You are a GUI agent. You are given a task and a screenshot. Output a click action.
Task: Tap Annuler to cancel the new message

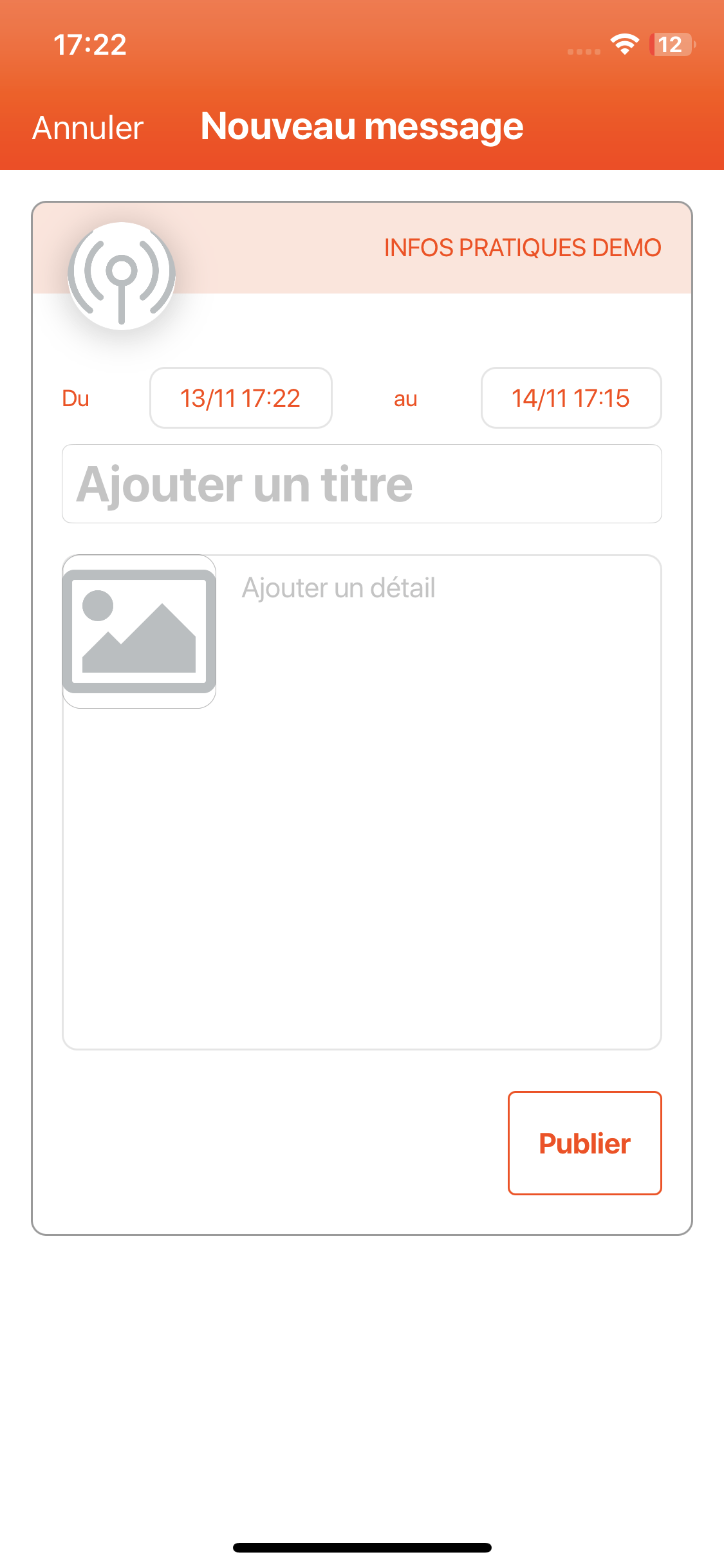pyautogui.click(x=88, y=127)
